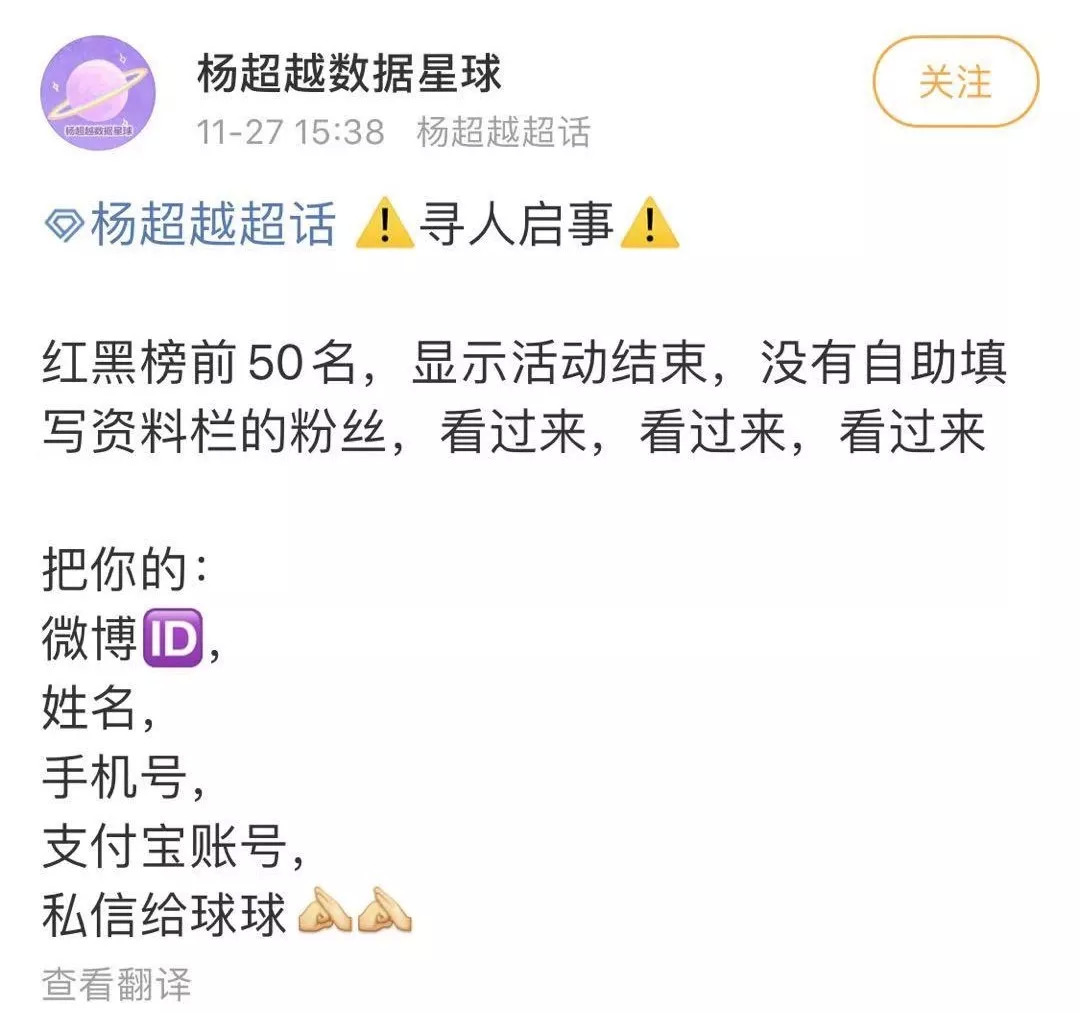
Task: Follow 杨超越数据星球 with the 关注 button
Action: tap(955, 83)
